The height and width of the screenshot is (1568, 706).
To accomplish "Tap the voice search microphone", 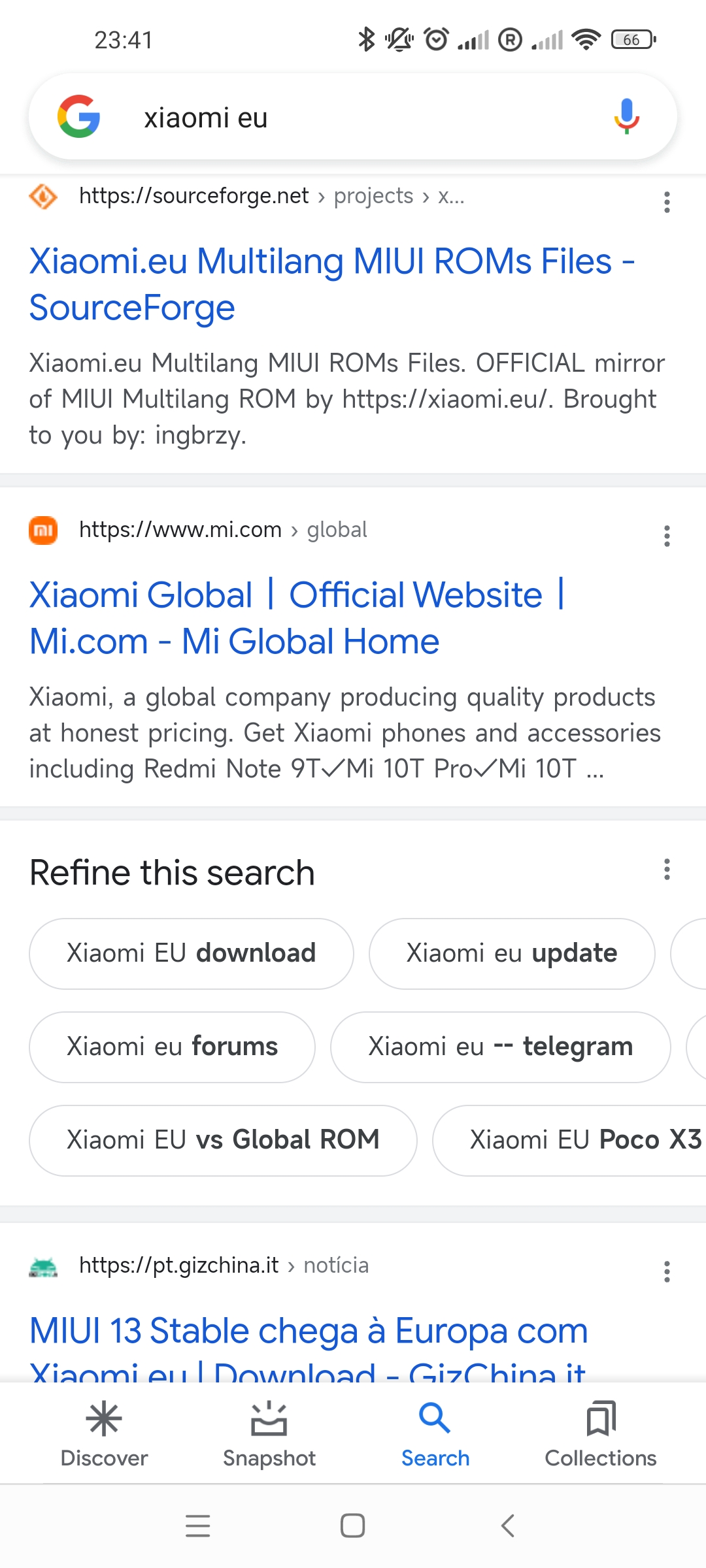I will pos(626,117).
